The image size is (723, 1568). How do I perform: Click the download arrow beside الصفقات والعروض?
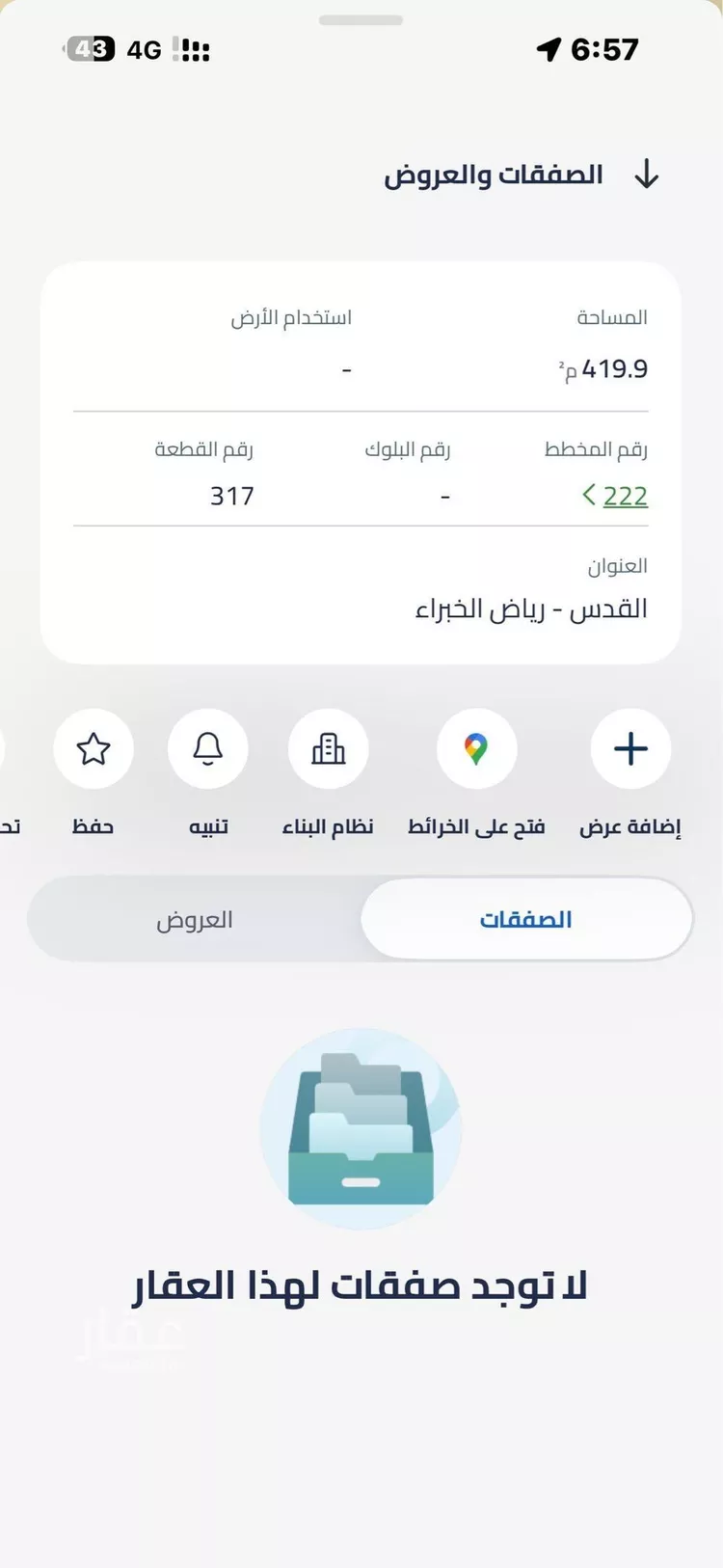coord(648,175)
